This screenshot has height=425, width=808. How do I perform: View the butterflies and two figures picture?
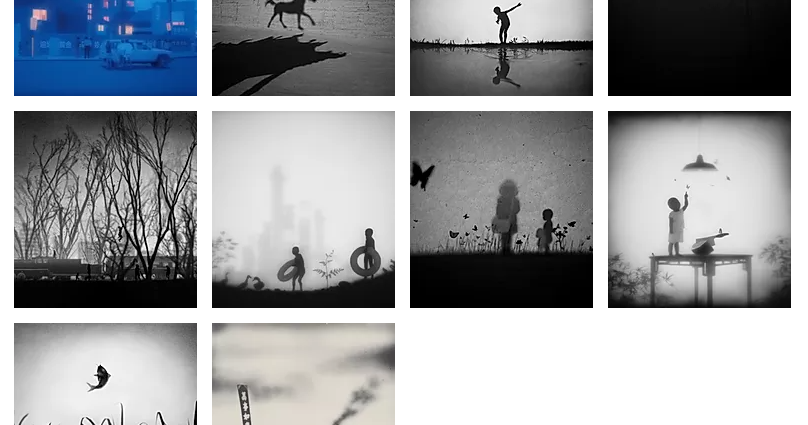tap(501, 209)
